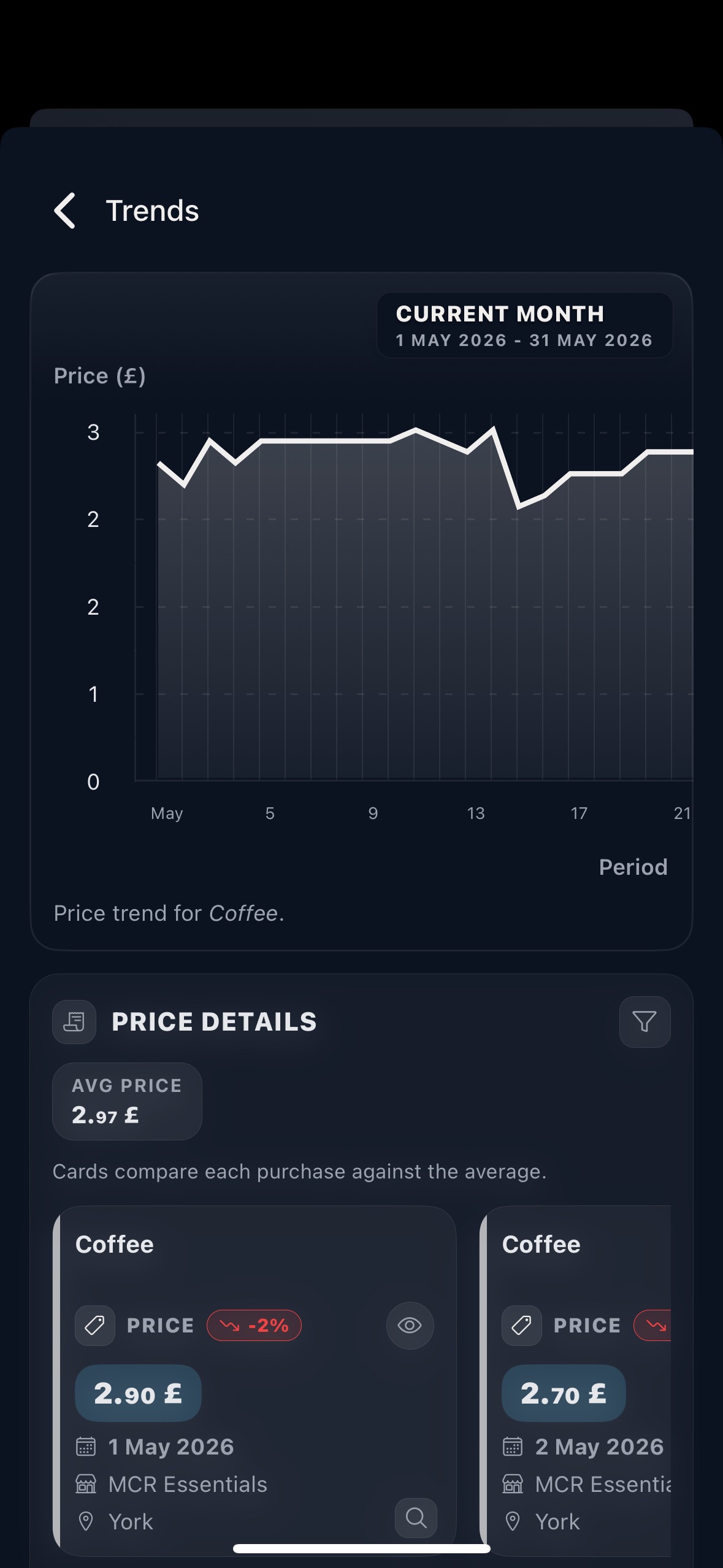
Task: Open the Current Month period selector
Action: [524, 325]
